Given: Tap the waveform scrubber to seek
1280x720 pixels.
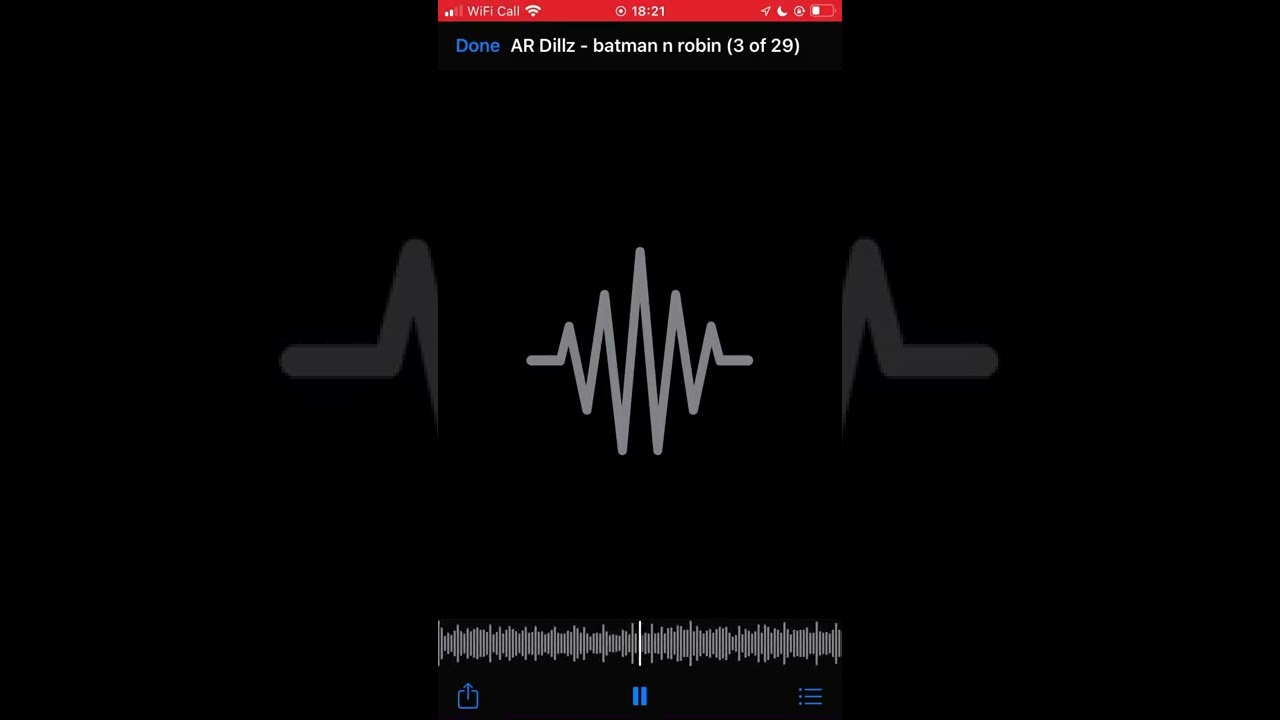Looking at the screenshot, I should click(x=640, y=643).
